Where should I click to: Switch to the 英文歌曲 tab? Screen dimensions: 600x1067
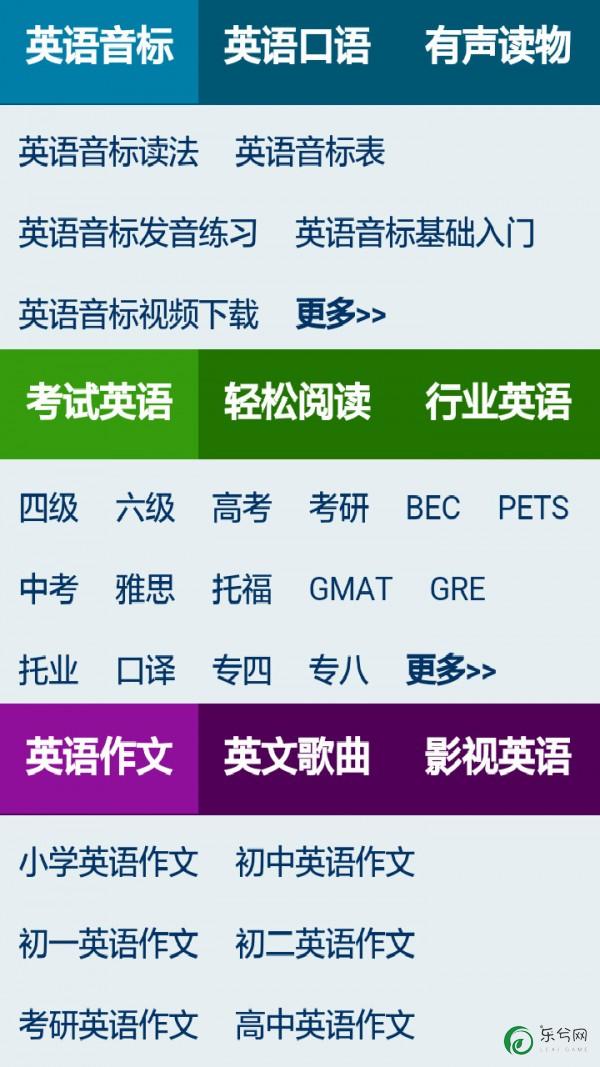tap(297, 757)
